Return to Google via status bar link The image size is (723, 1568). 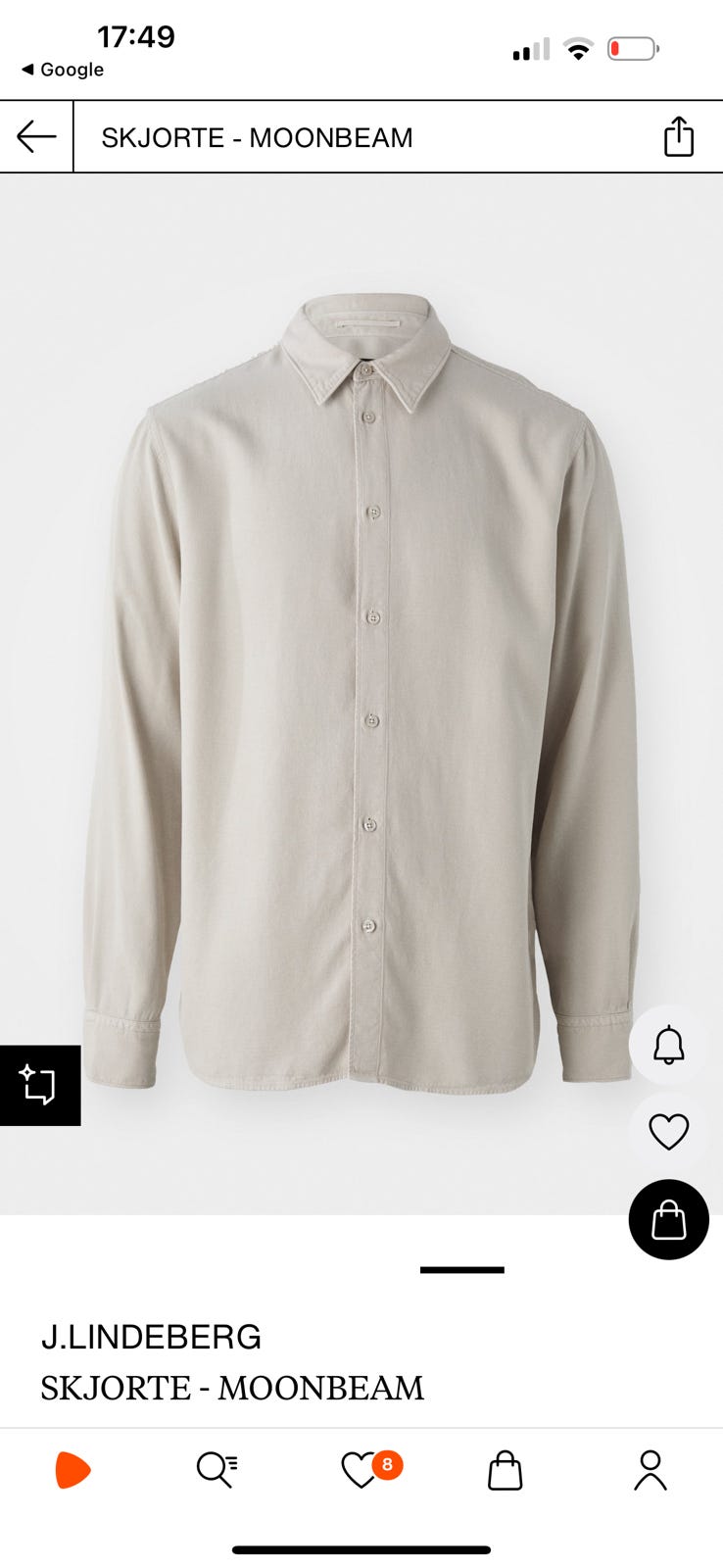pos(63,70)
